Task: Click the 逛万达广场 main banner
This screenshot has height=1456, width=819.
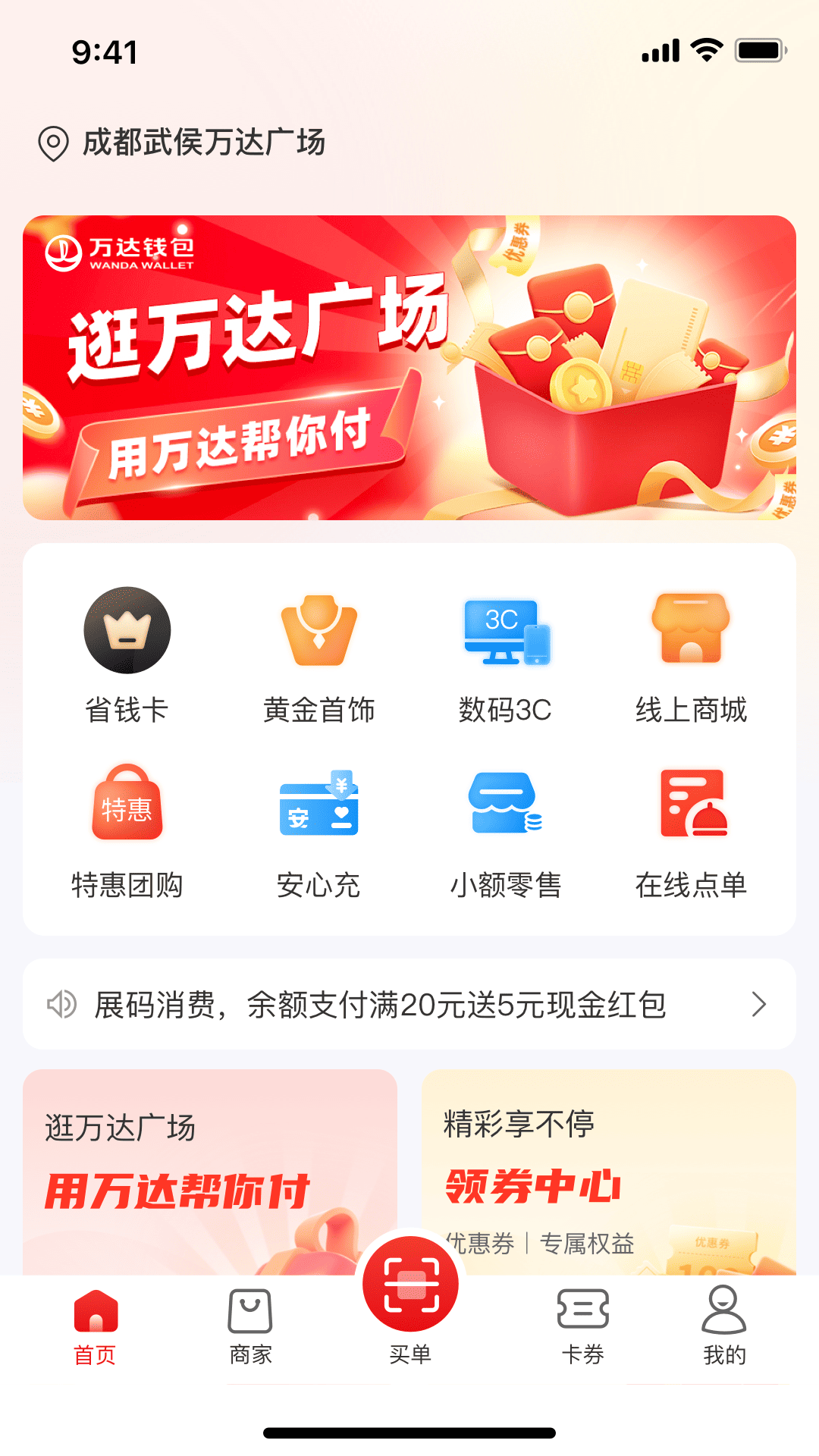Action: (409, 368)
